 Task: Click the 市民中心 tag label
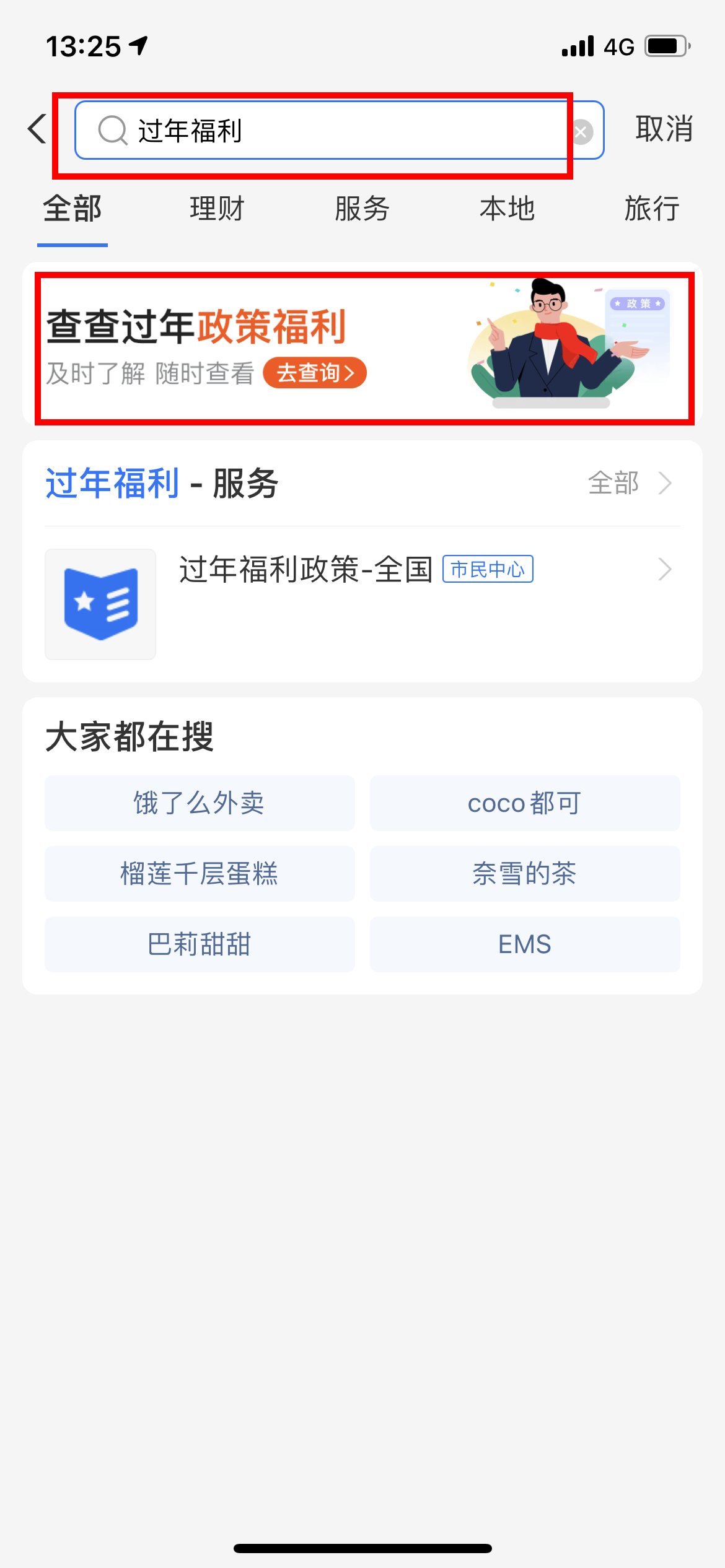point(488,569)
